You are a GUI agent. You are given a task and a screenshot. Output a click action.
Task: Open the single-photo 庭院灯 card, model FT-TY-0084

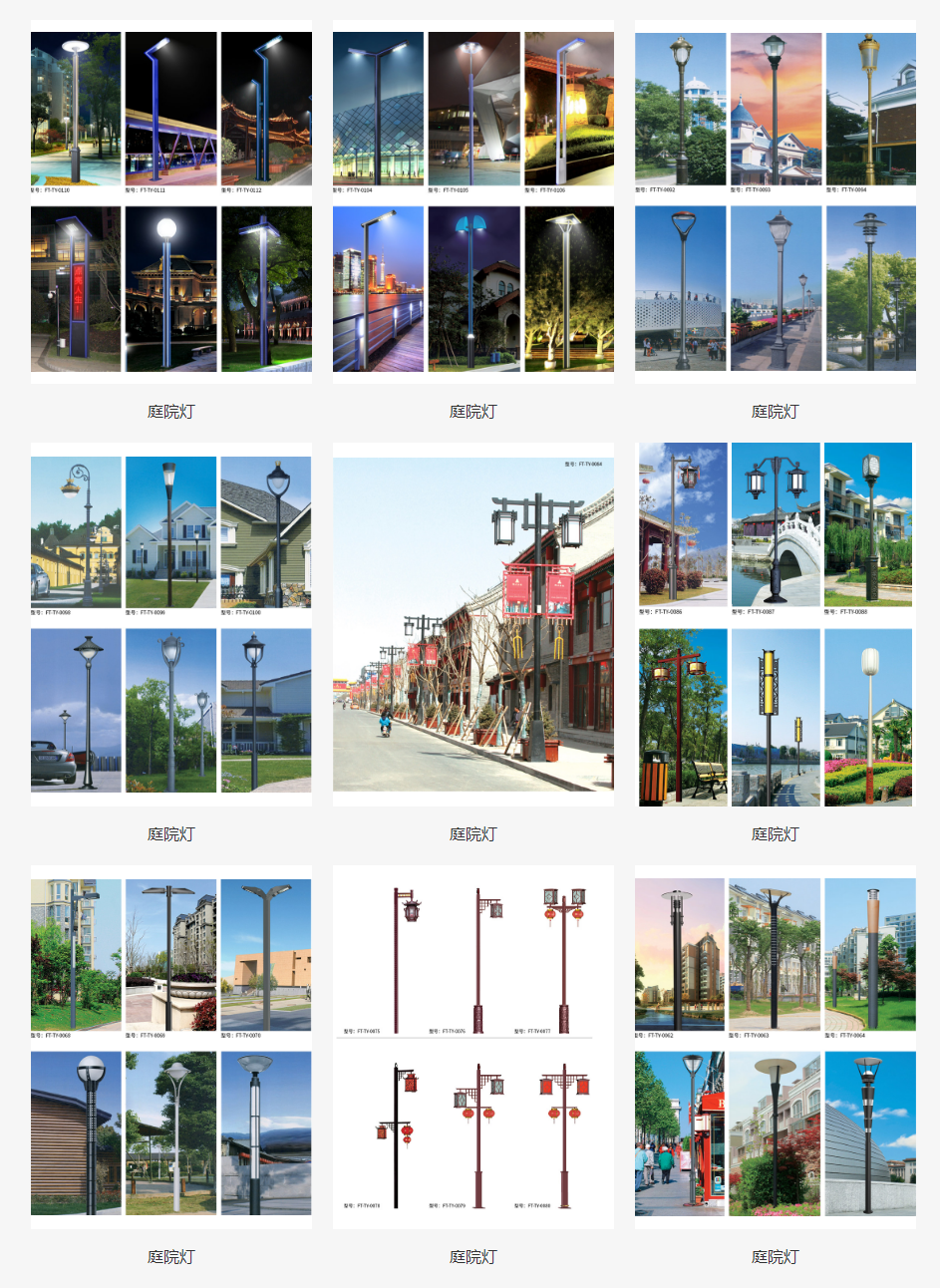click(472, 625)
